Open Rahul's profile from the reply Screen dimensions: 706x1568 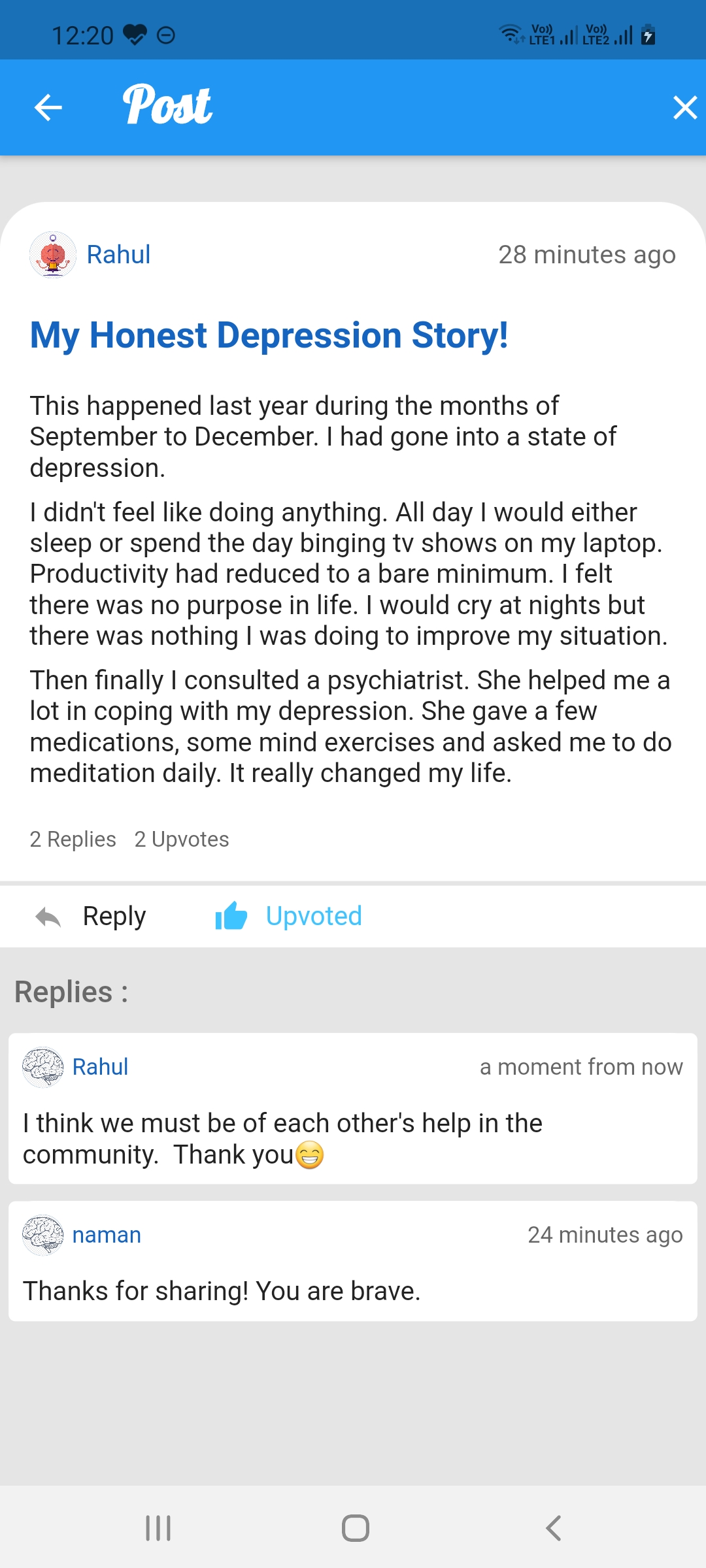pyautogui.click(x=100, y=1067)
